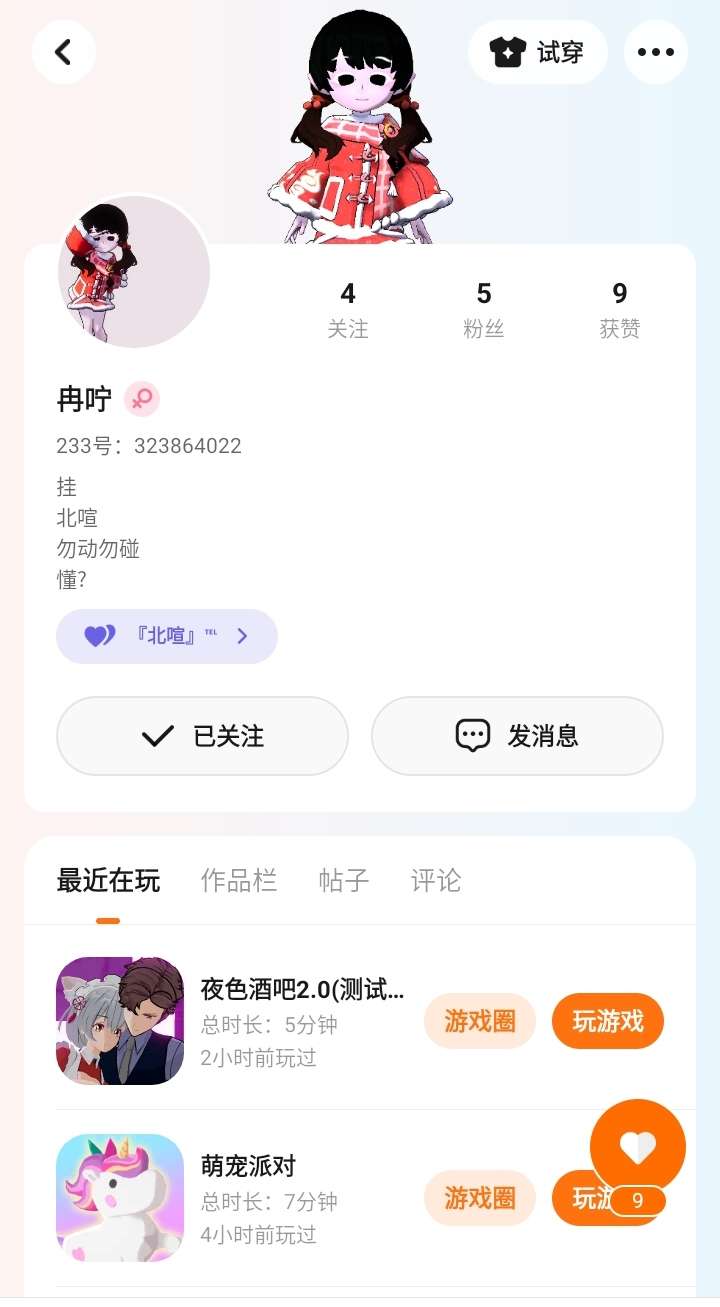Select the 最近在玩 tab
The height and width of the screenshot is (1307, 720).
tap(108, 880)
